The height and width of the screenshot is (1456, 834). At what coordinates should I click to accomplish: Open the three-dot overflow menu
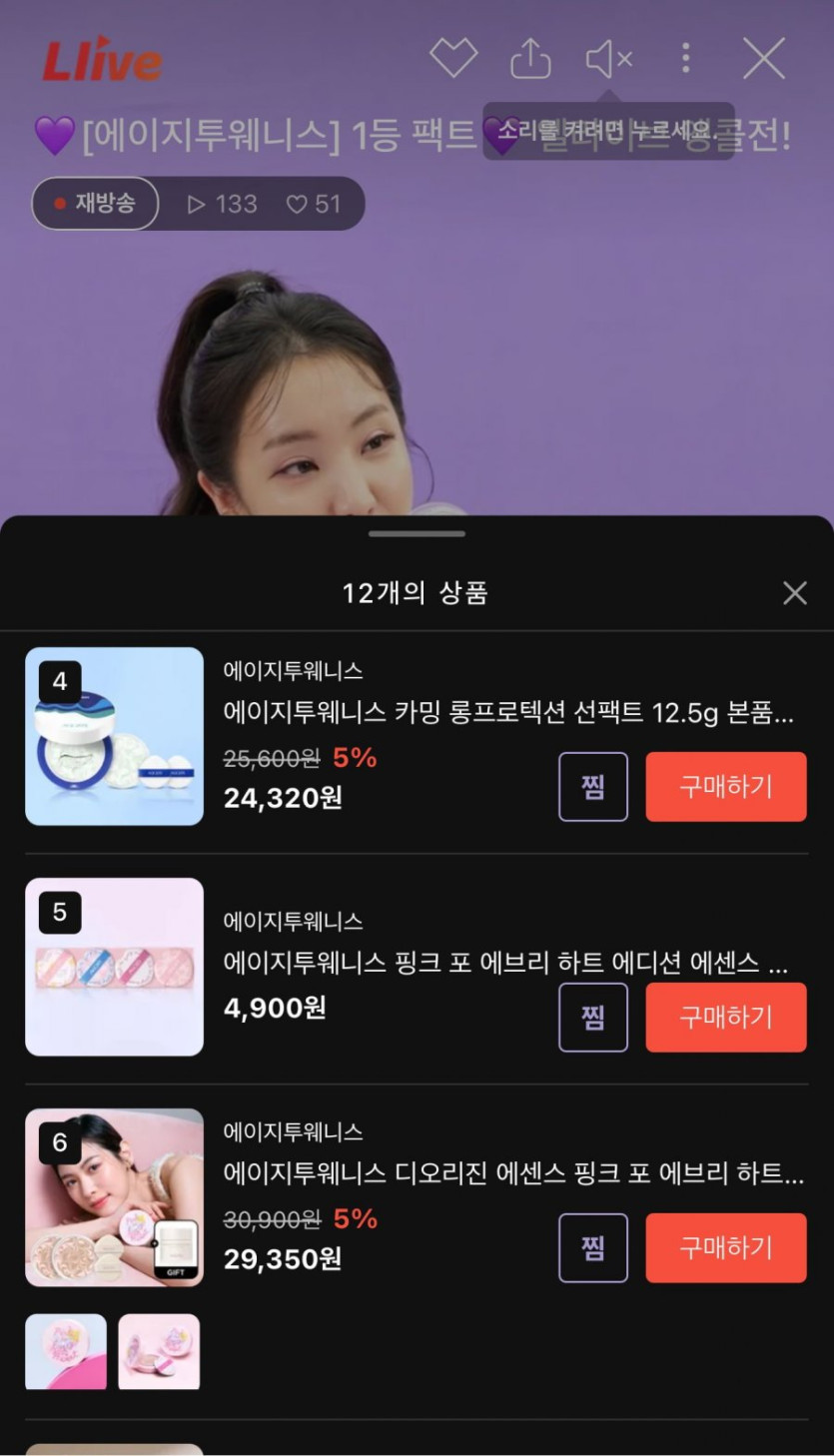[x=685, y=58]
